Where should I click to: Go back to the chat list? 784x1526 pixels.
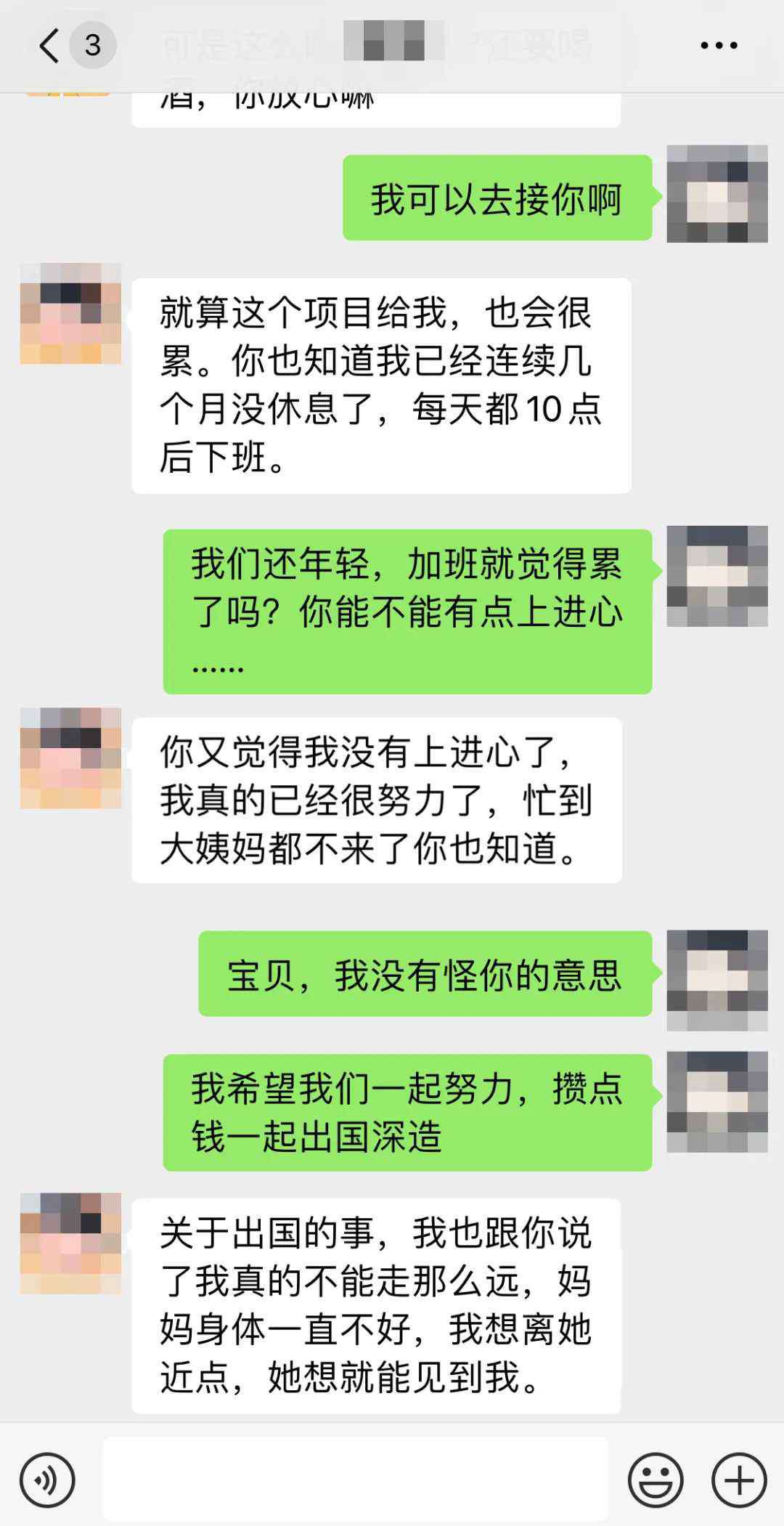click(x=49, y=46)
